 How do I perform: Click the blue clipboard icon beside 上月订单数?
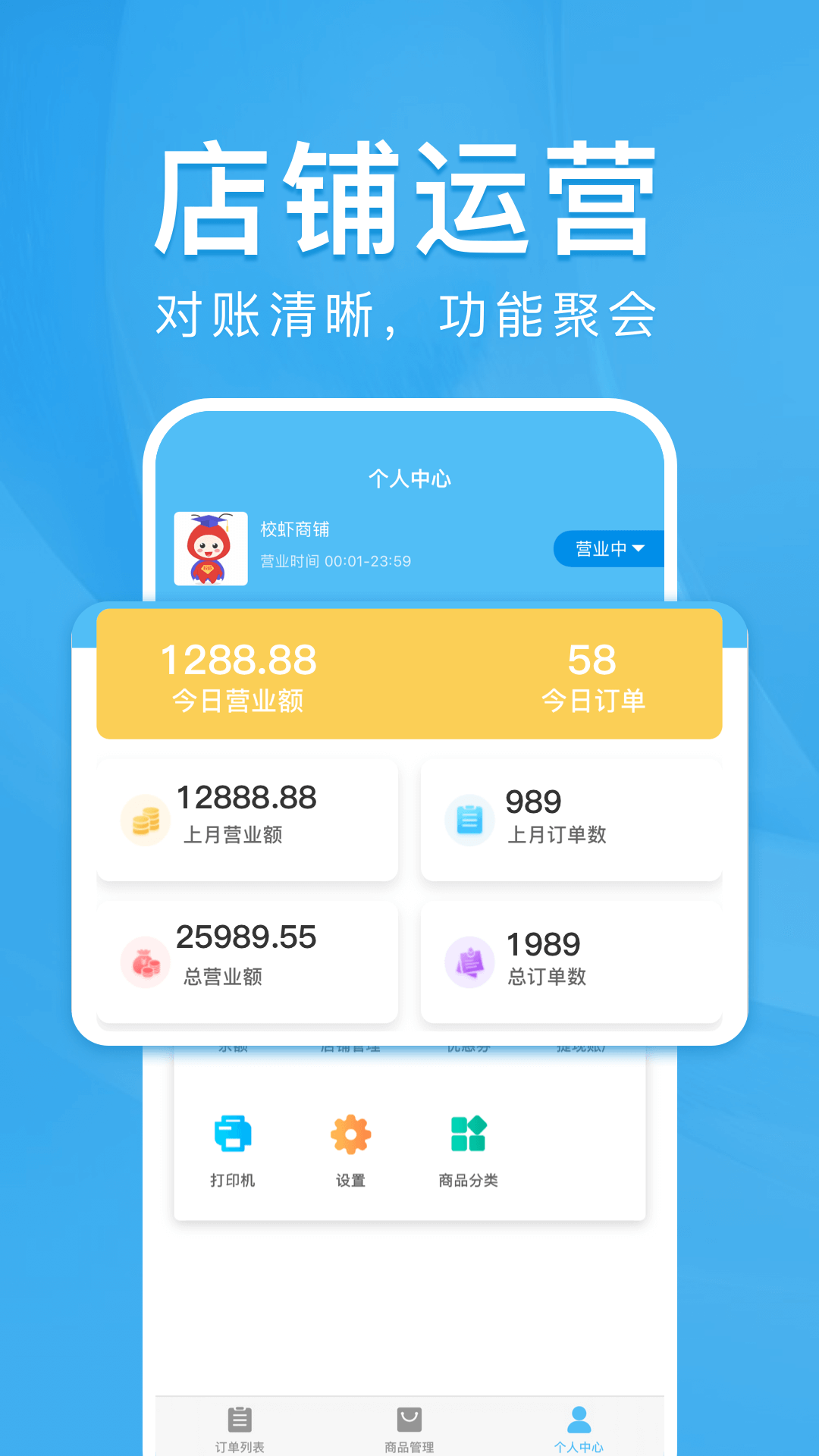click(x=469, y=819)
